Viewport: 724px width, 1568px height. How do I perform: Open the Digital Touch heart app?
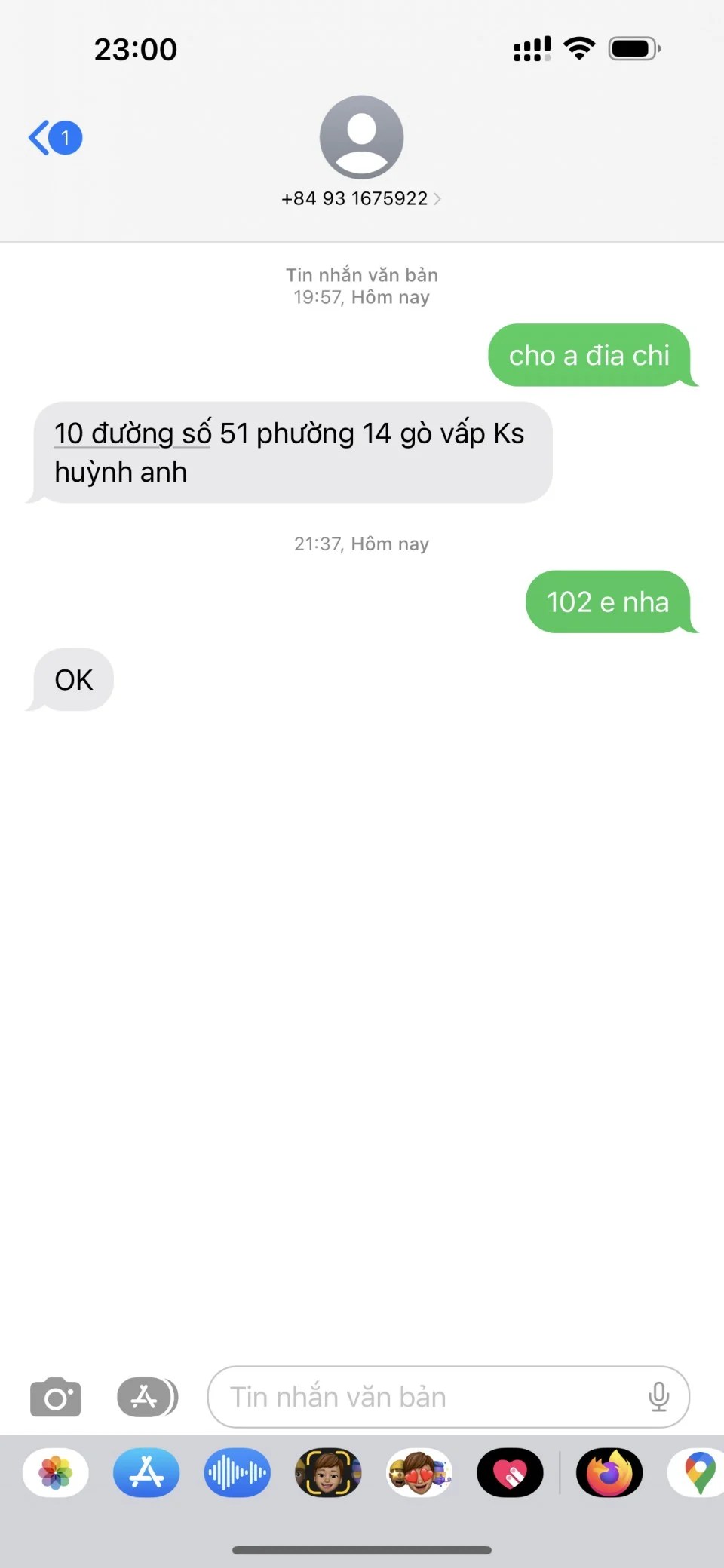(x=510, y=1472)
